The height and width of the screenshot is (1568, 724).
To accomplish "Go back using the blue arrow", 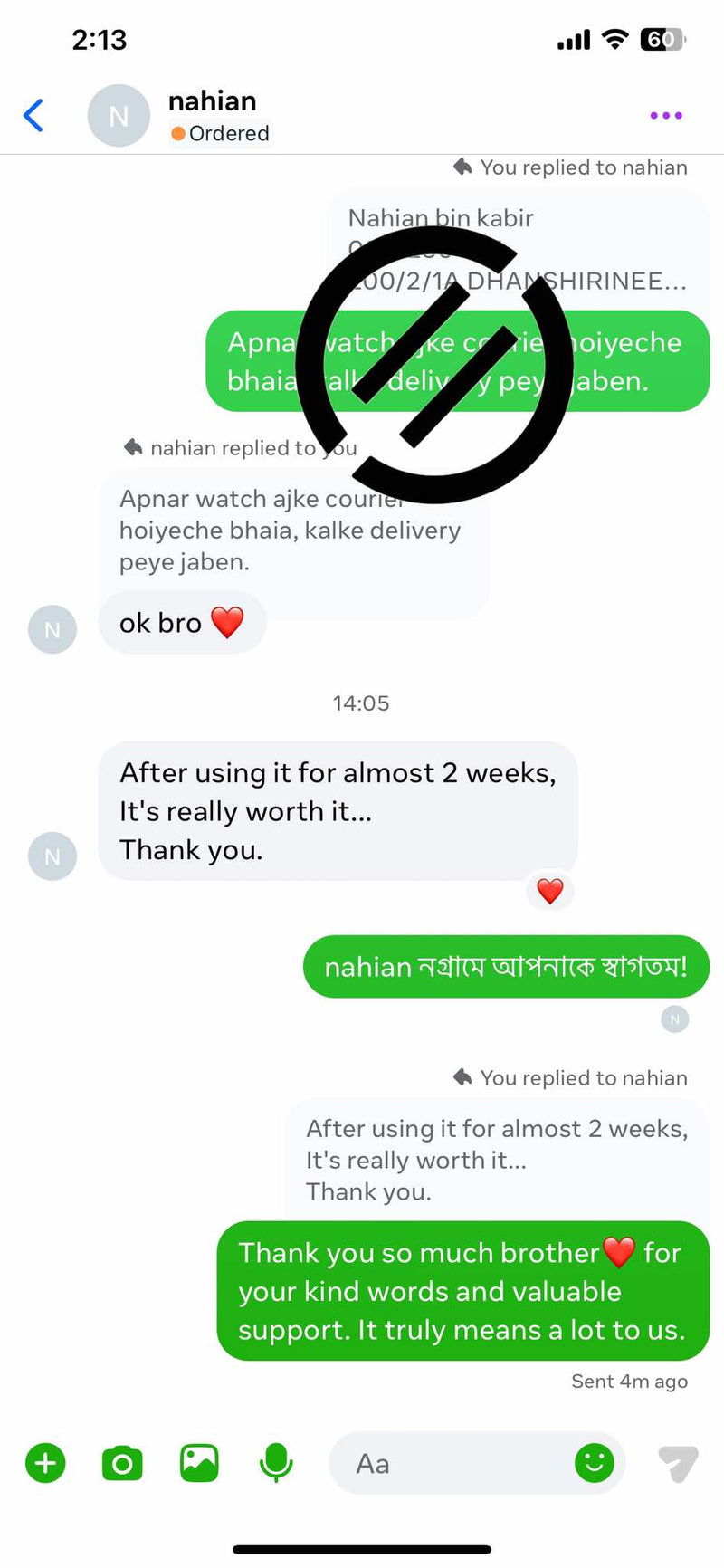I will pyautogui.click(x=33, y=116).
